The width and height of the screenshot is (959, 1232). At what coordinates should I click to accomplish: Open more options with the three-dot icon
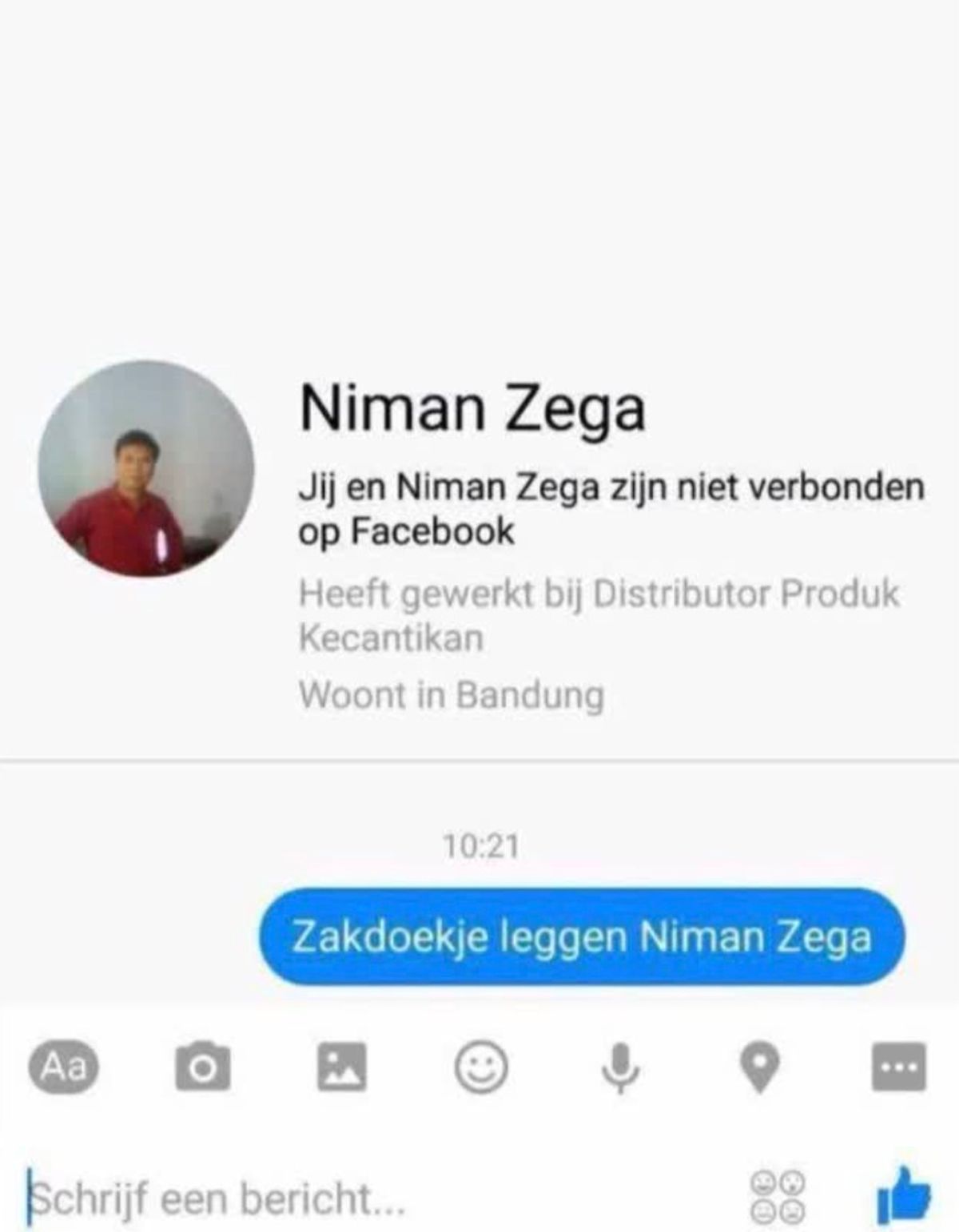(898, 1067)
